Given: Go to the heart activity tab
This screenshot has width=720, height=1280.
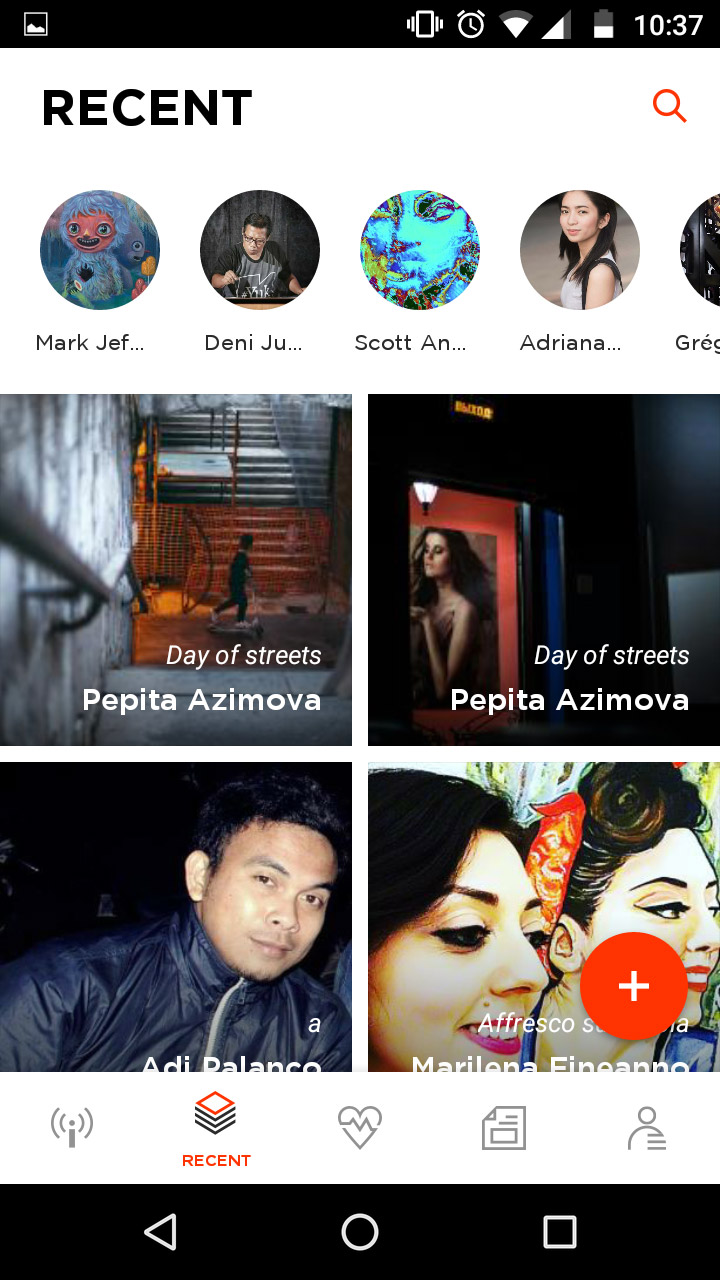Looking at the screenshot, I should coord(360,1128).
